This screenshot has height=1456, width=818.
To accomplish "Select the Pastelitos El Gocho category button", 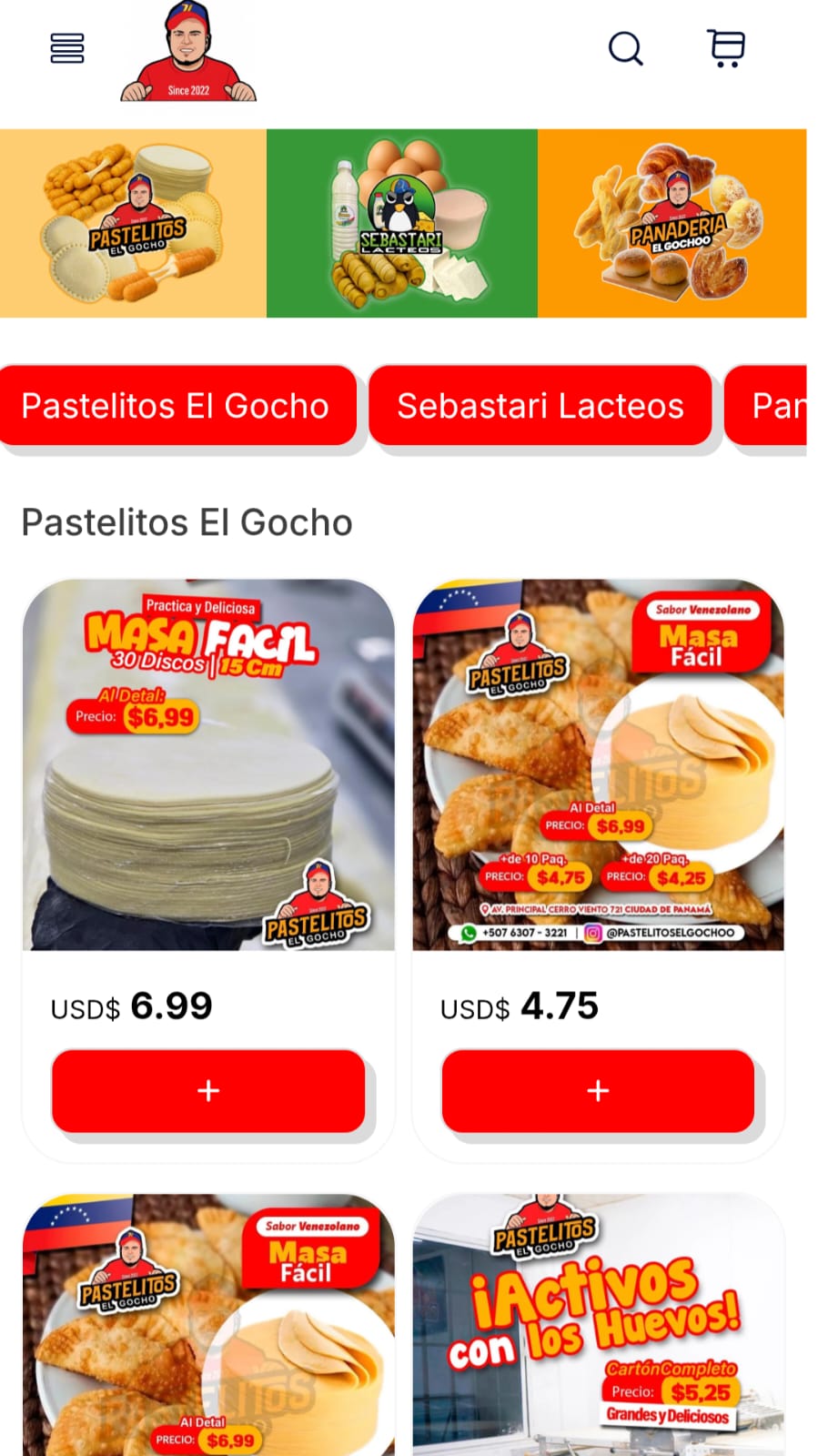I will coord(177,406).
